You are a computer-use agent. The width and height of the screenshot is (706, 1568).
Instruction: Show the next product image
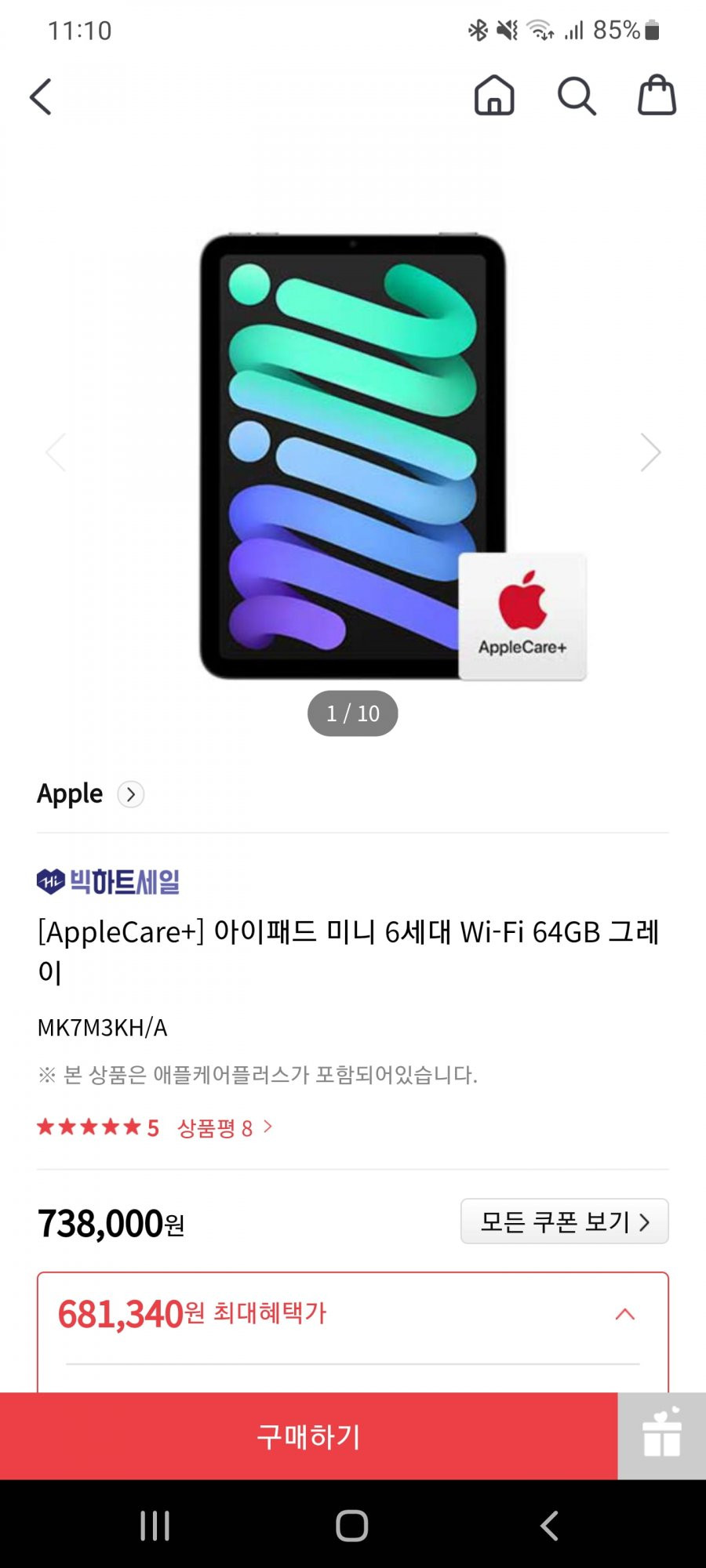[x=650, y=452]
